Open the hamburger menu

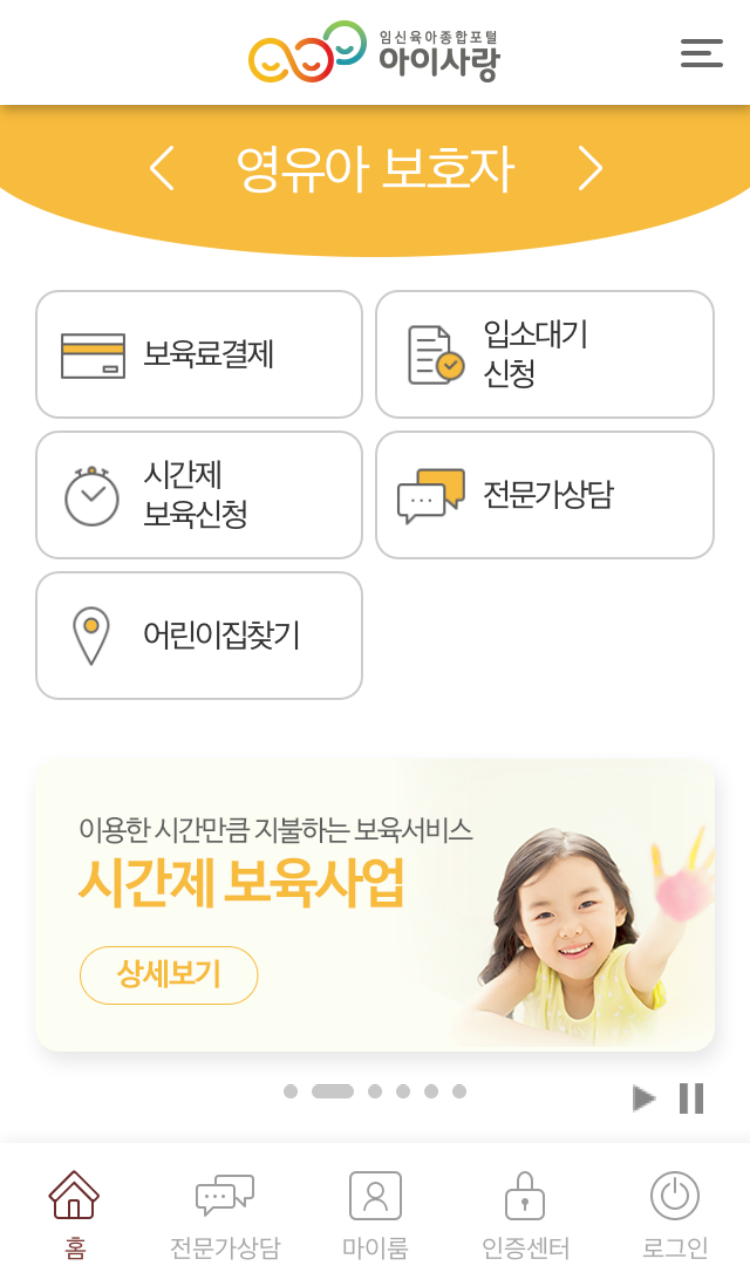point(701,53)
